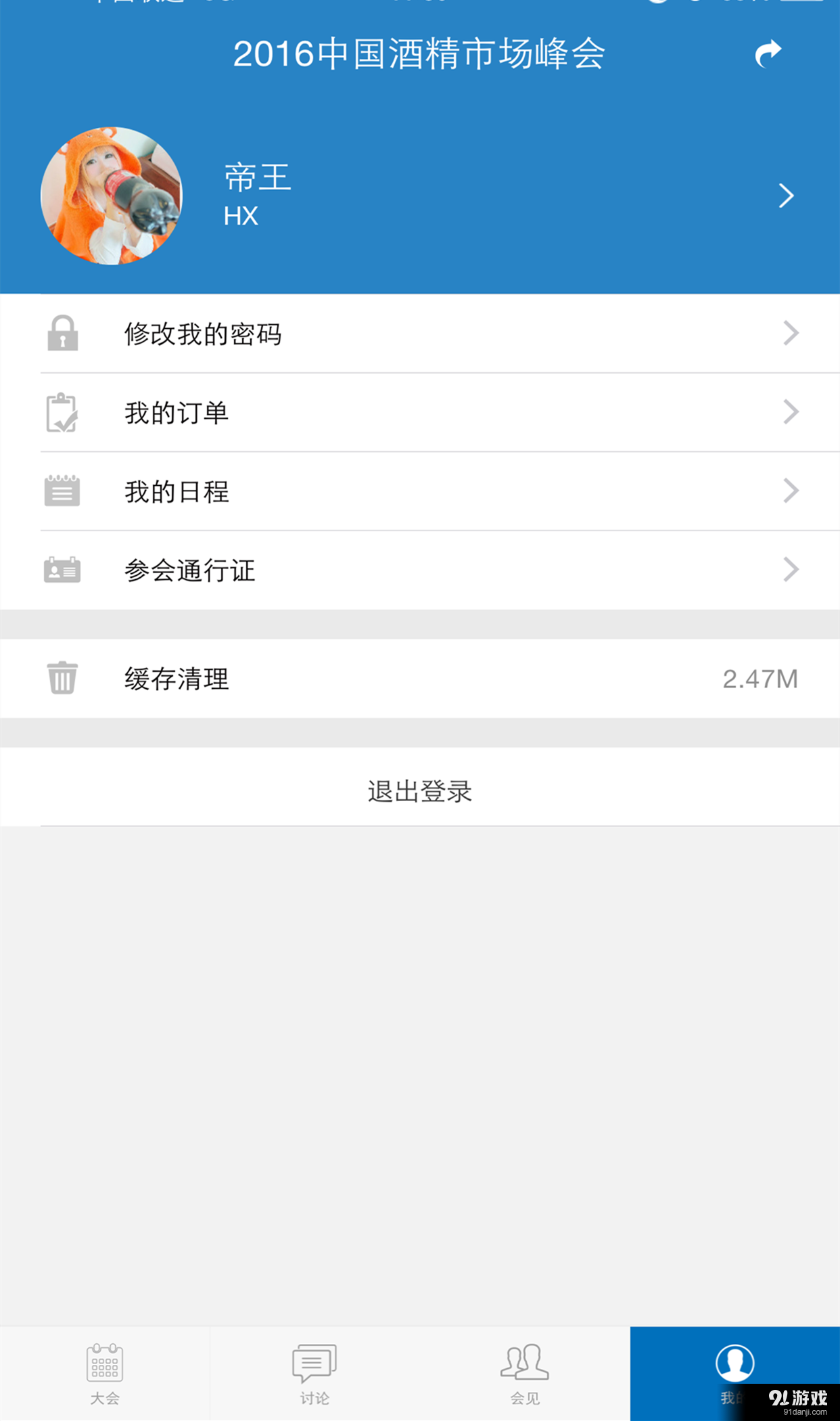
Task: Open 修改我的密码 via its right chevron
Action: pos(791,334)
